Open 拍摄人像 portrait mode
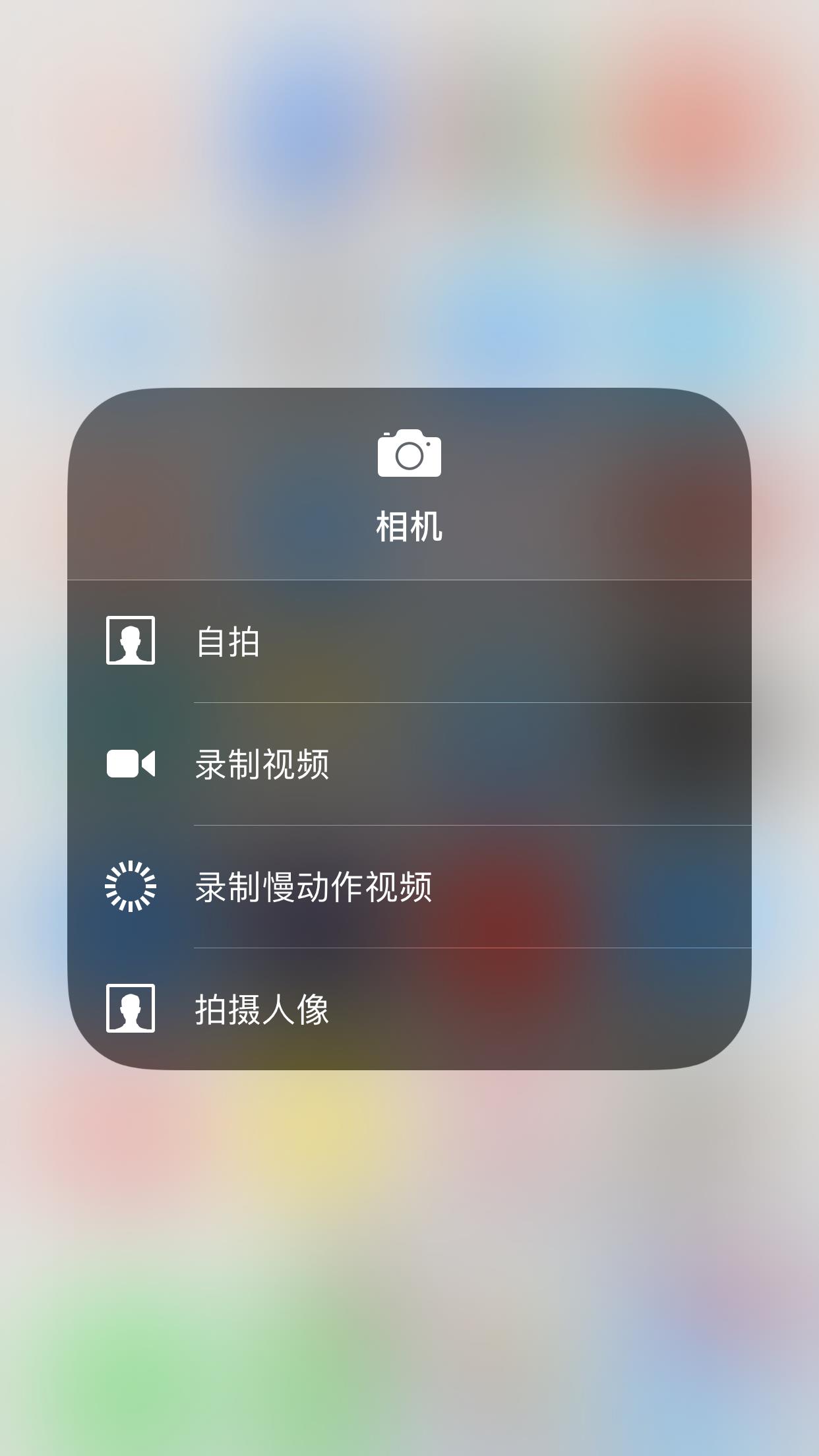 tap(409, 1009)
